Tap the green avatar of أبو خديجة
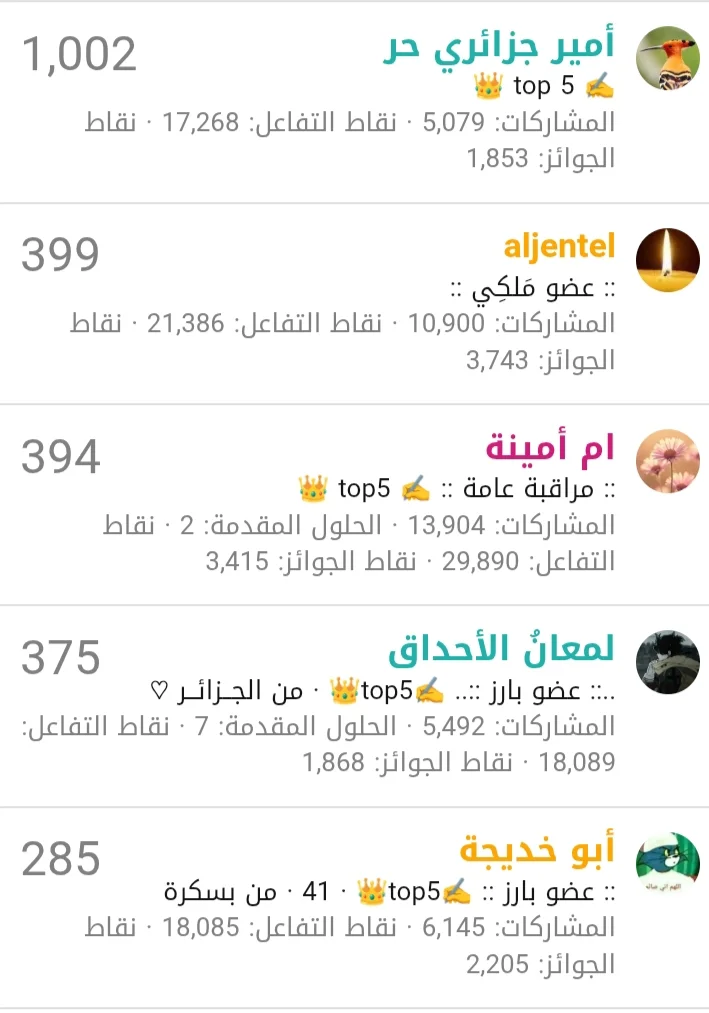Screen dimensions: 709x1013 tap(668, 863)
